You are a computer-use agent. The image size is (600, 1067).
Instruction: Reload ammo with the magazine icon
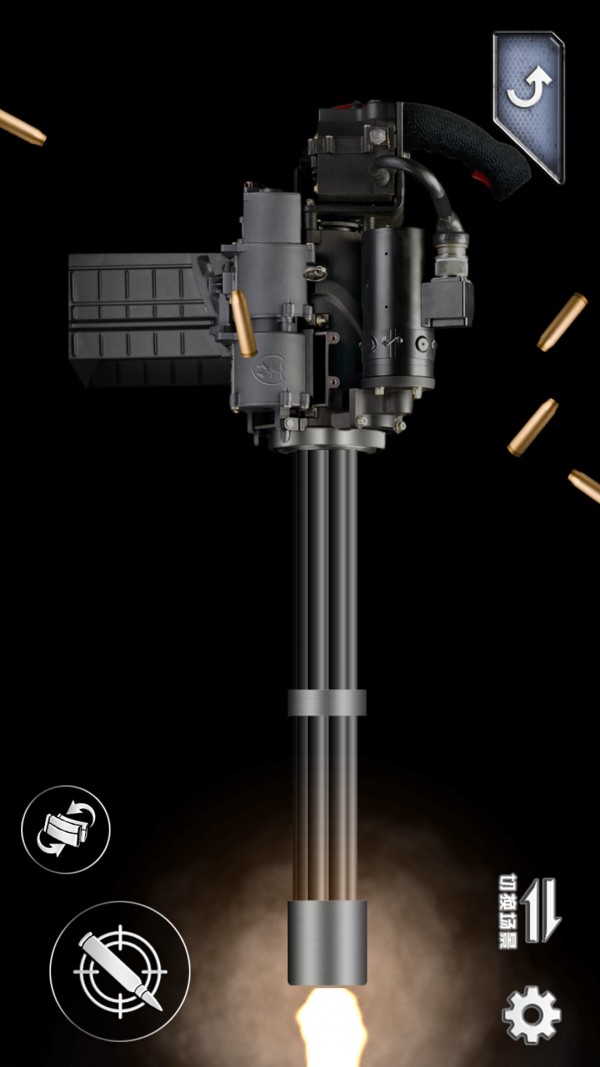[x=66, y=830]
